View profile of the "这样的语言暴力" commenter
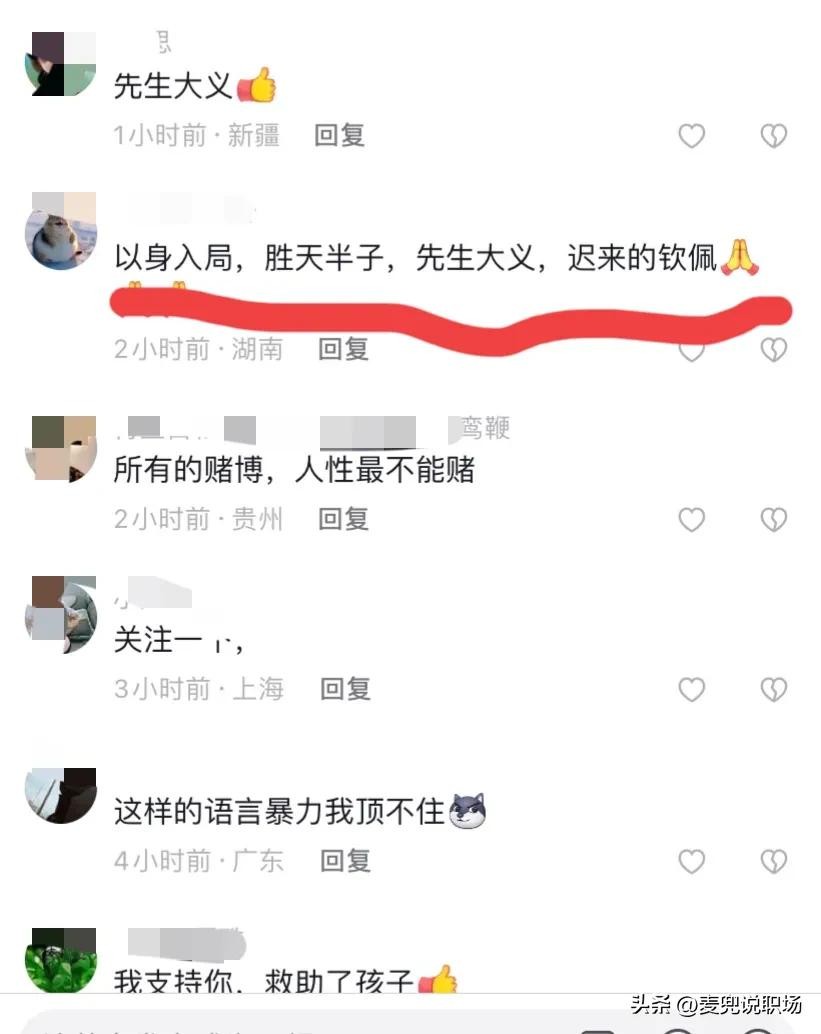The width and height of the screenshot is (821, 1034). coord(60,795)
